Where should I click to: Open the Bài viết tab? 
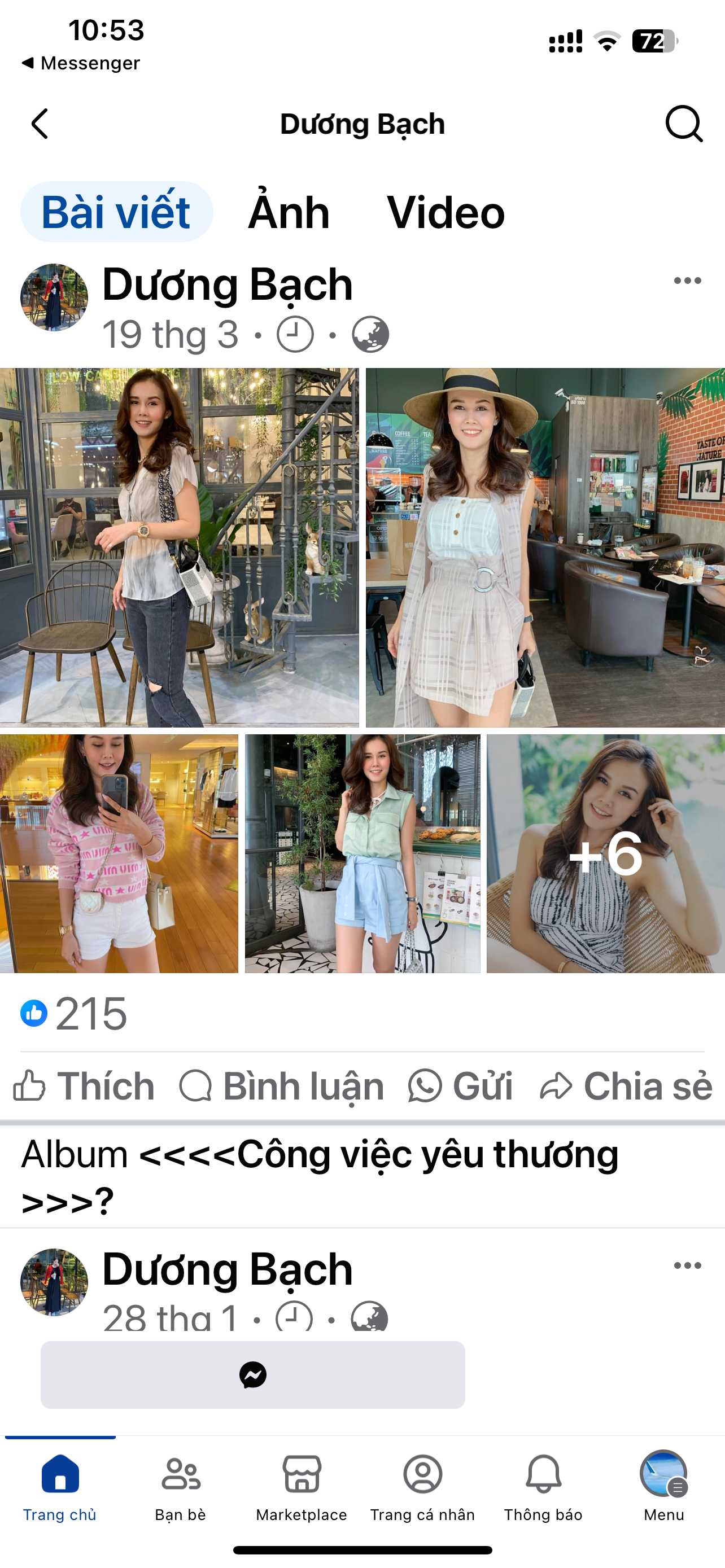click(116, 212)
